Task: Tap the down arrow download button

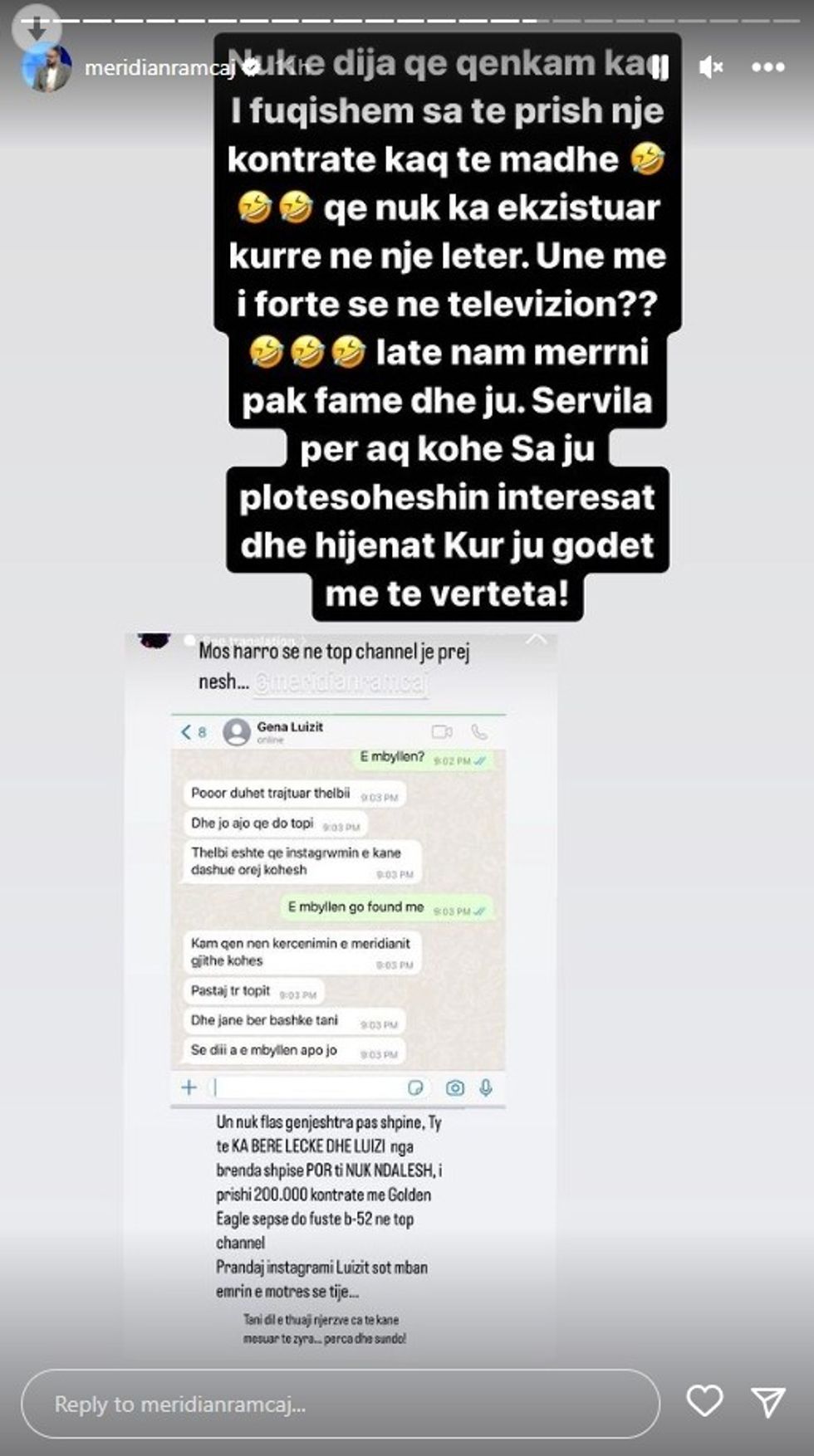Action: (37, 29)
